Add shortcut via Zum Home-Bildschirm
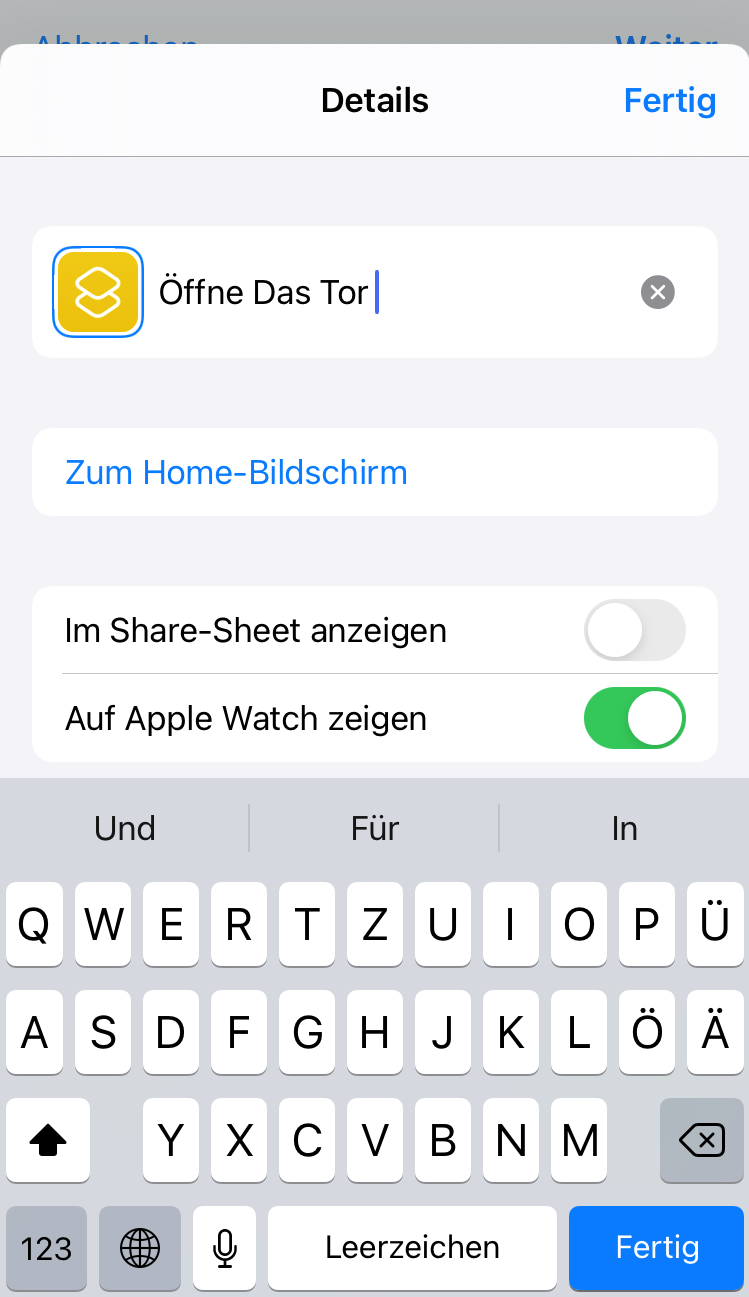The height and width of the screenshot is (1297, 749). [x=236, y=472]
